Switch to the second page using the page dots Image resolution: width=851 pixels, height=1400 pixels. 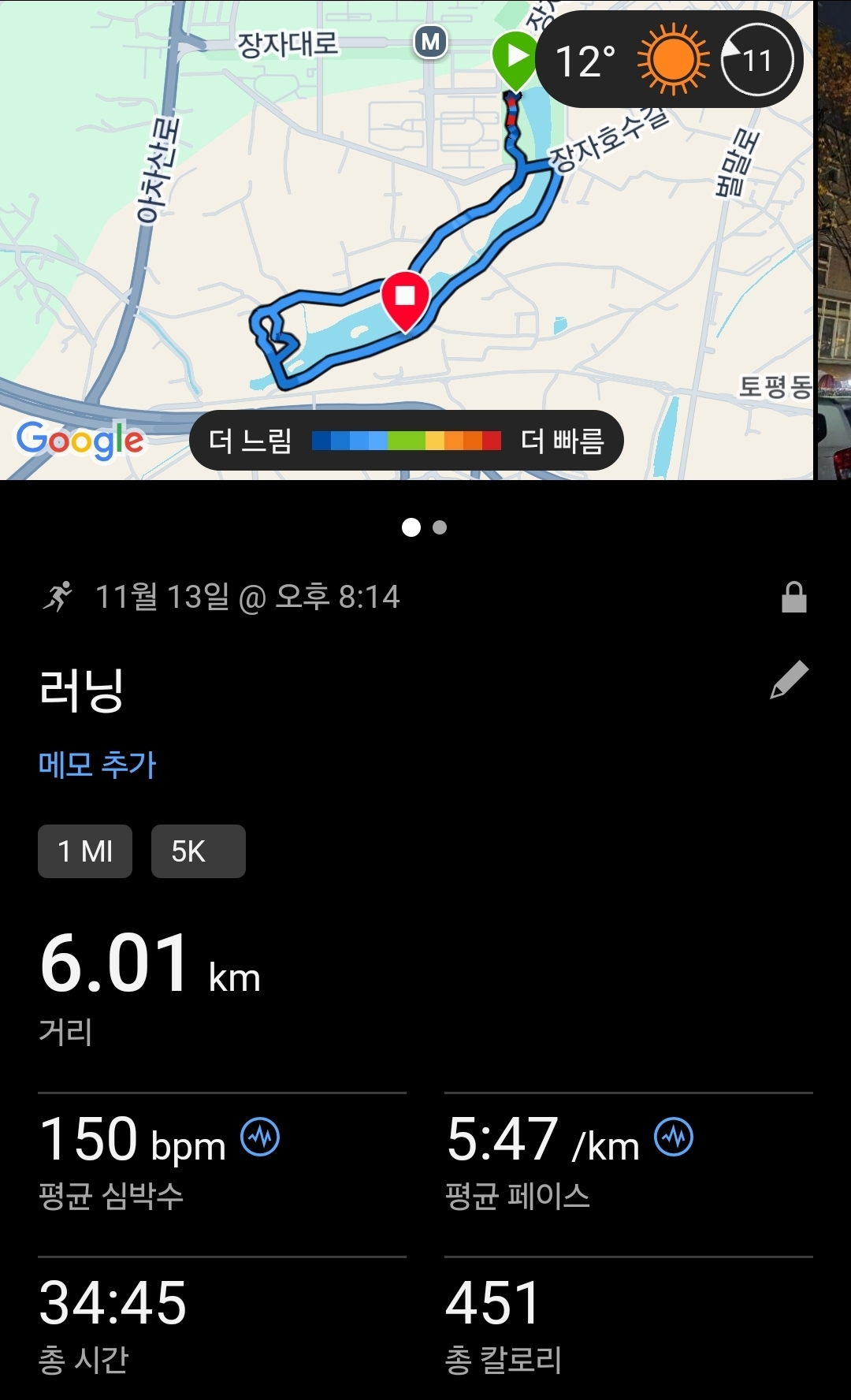[440, 528]
